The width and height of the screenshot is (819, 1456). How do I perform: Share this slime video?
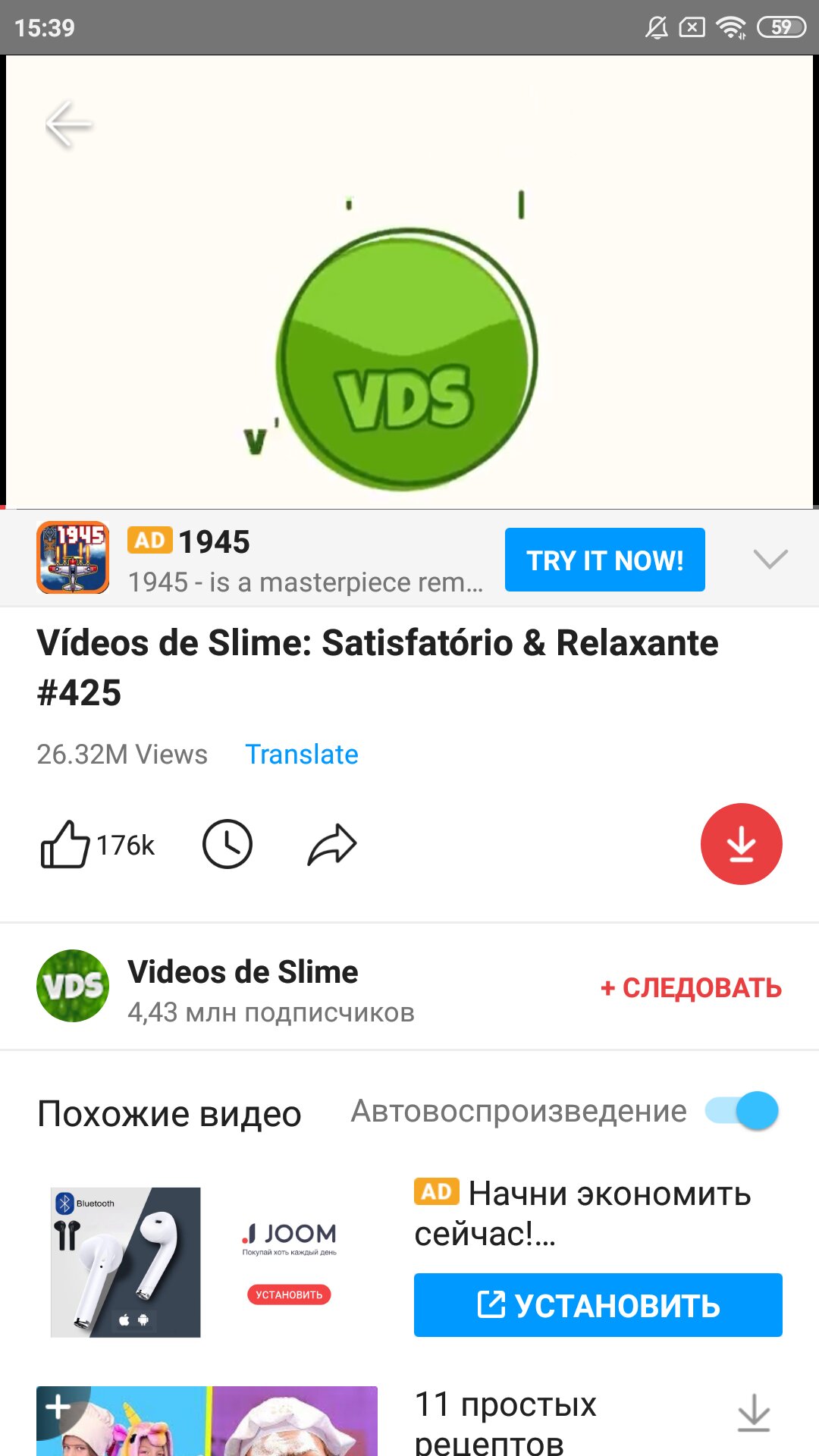tap(332, 844)
